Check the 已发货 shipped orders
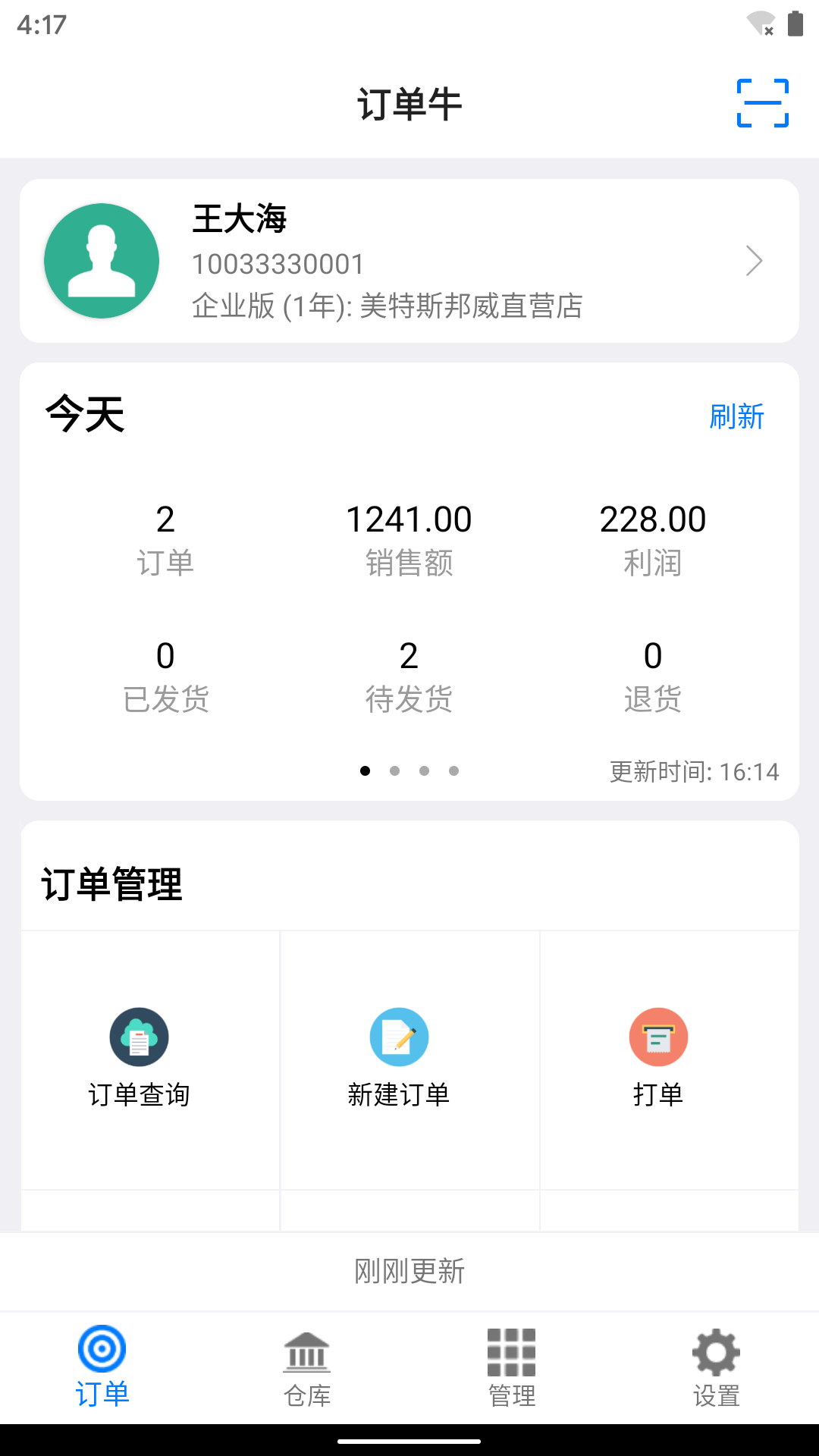The height and width of the screenshot is (1456, 819). tap(165, 675)
